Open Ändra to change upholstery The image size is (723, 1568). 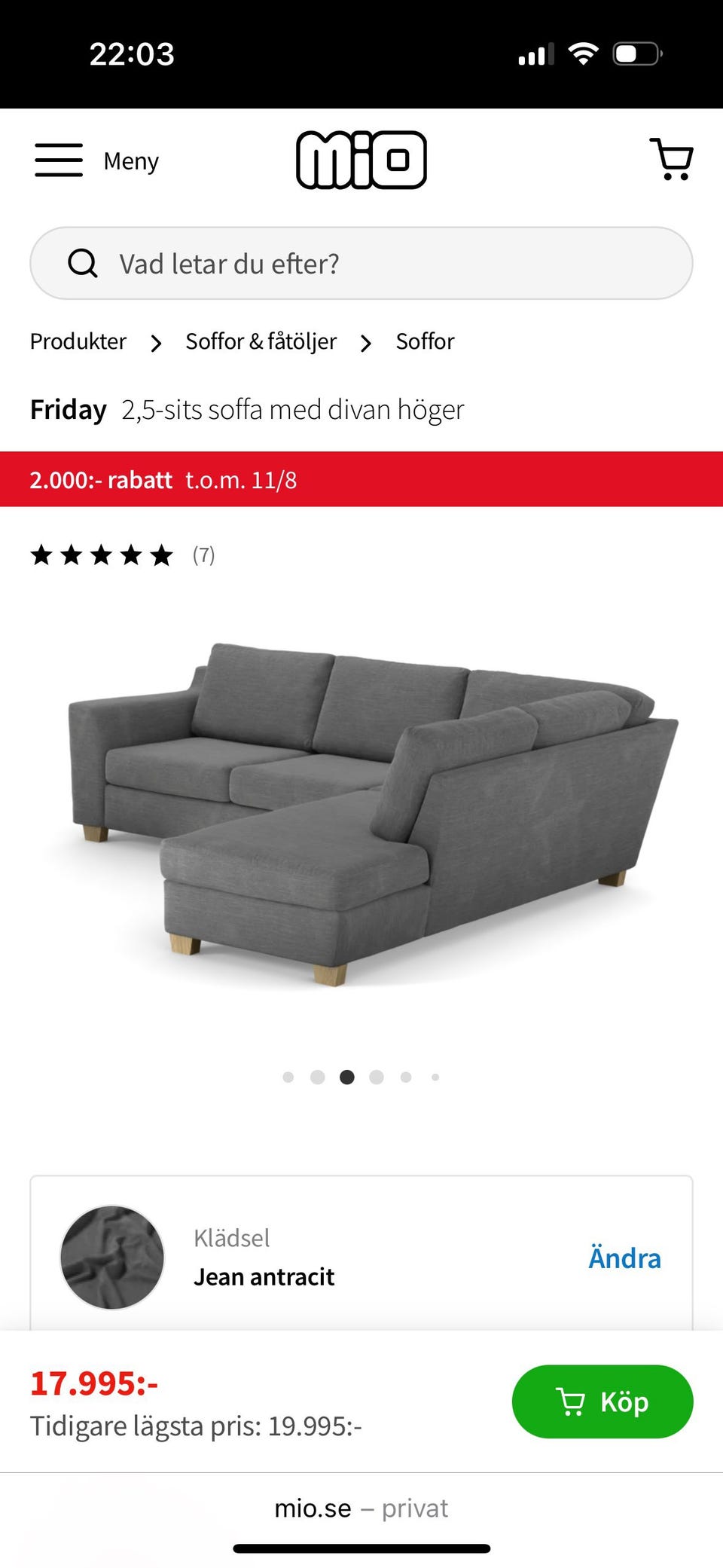click(624, 1258)
